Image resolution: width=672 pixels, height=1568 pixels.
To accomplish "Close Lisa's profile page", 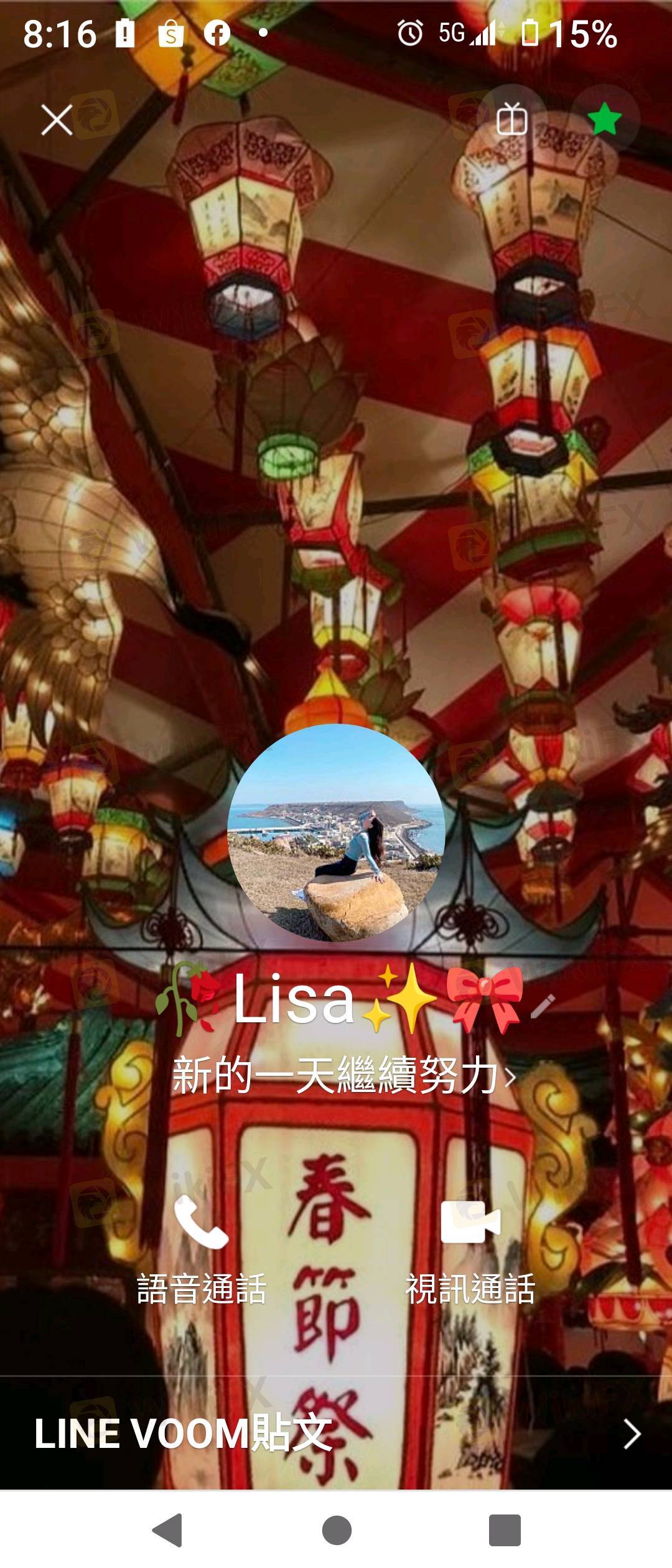I will [x=57, y=119].
